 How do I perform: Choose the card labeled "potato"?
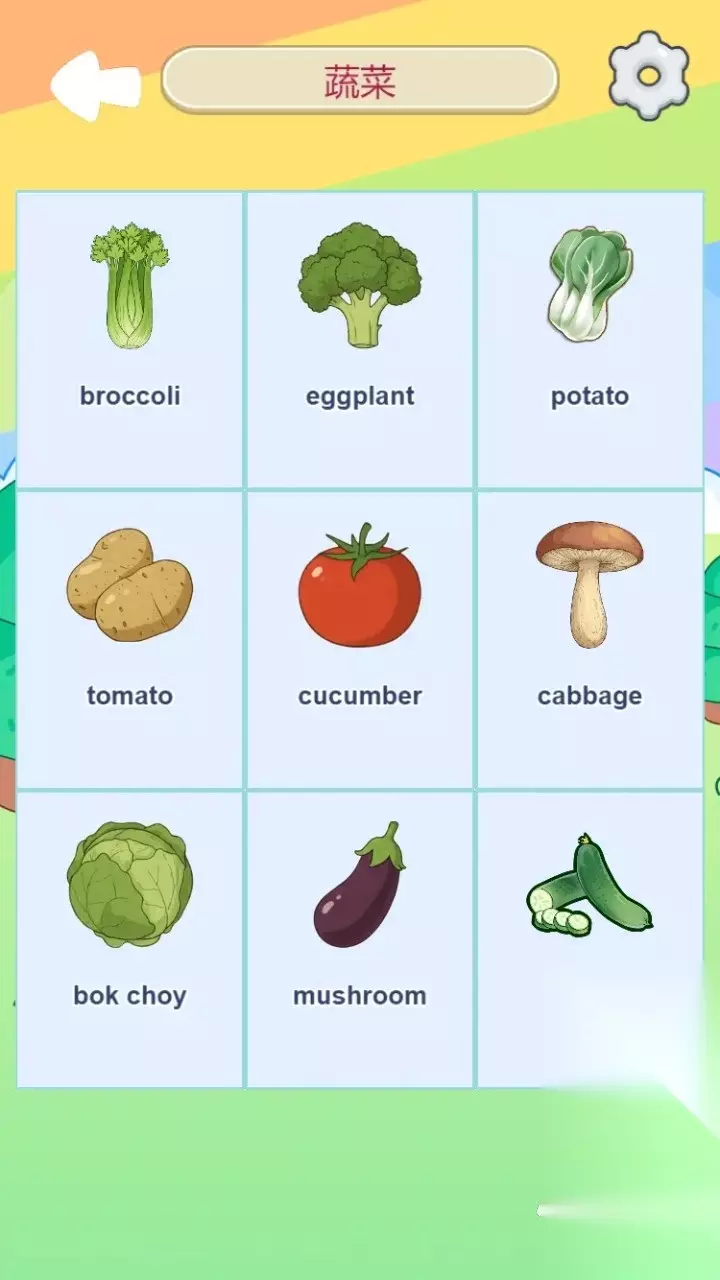(x=590, y=340)
